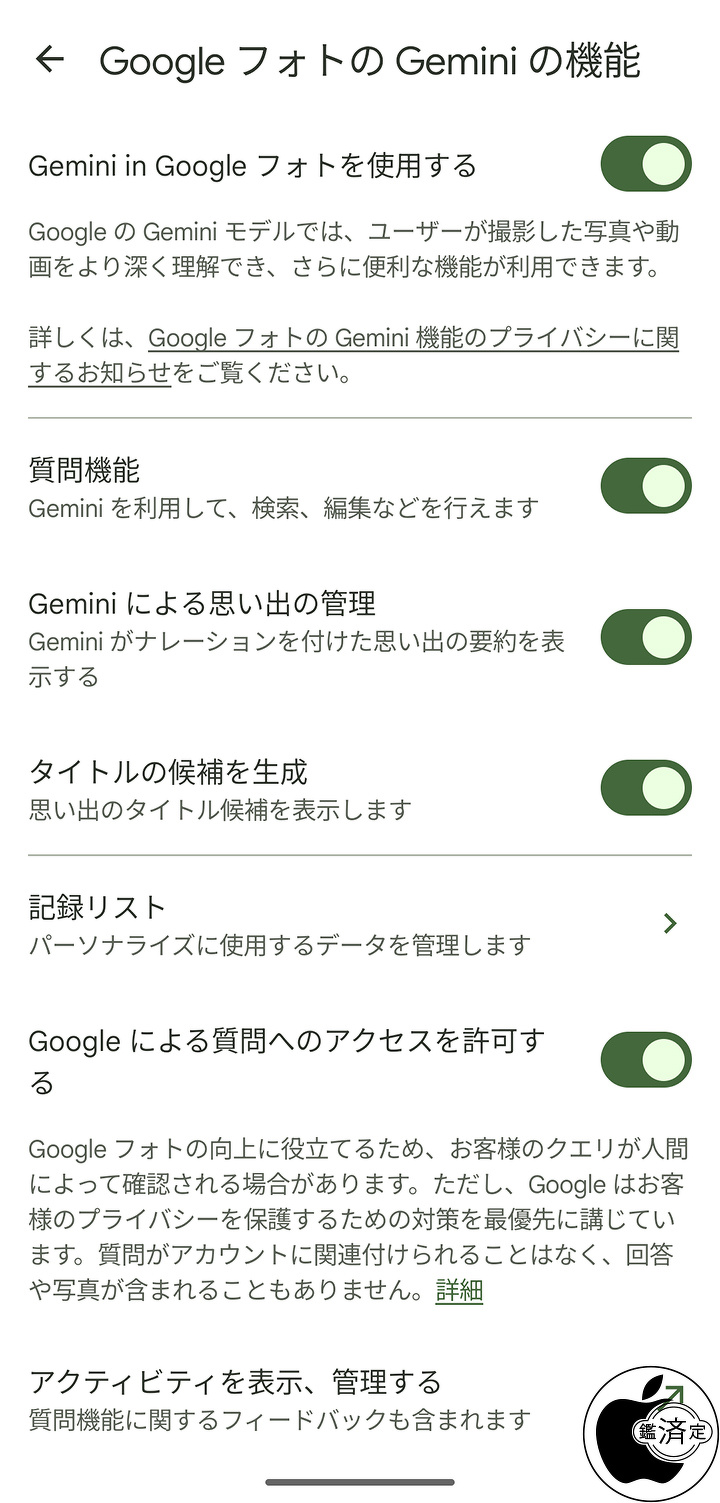Tap the 詳細 link
This screenshot has width=720, height=1503.
[459, 1291]
